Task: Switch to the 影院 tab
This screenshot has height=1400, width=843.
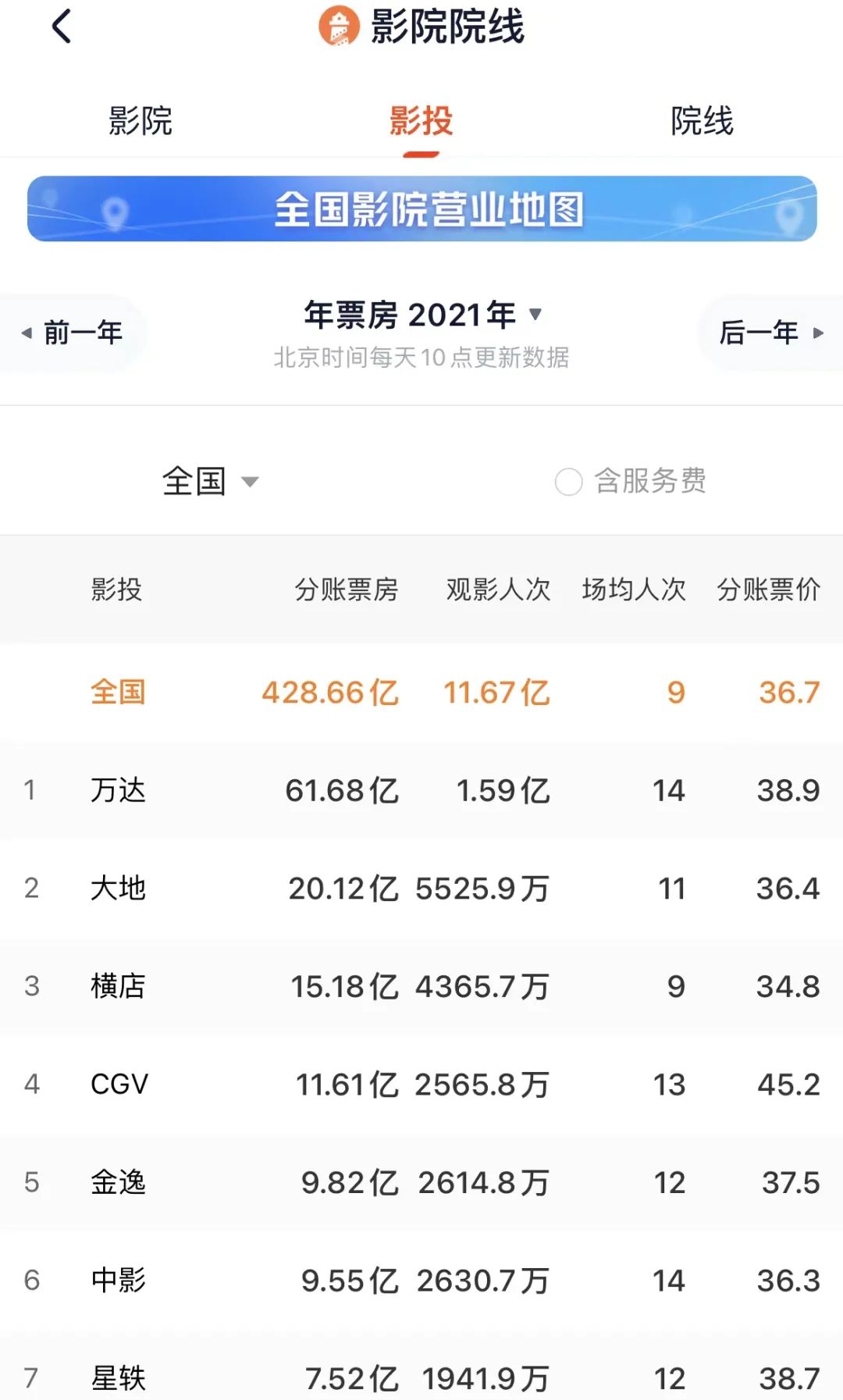Action: coord(140,121)
